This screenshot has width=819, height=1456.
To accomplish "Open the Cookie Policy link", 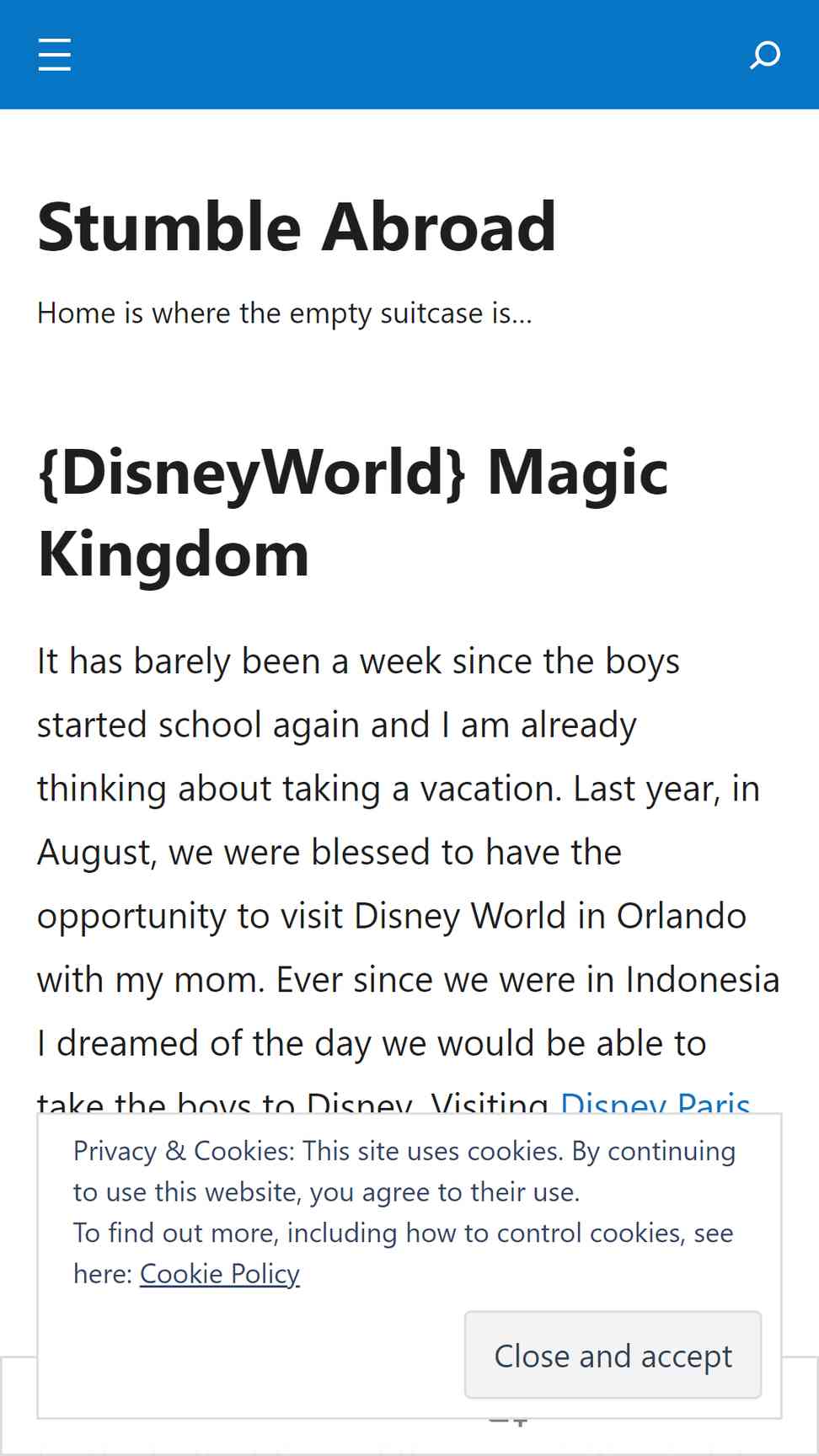I will pyautogui.click(x=219, y=1274).
